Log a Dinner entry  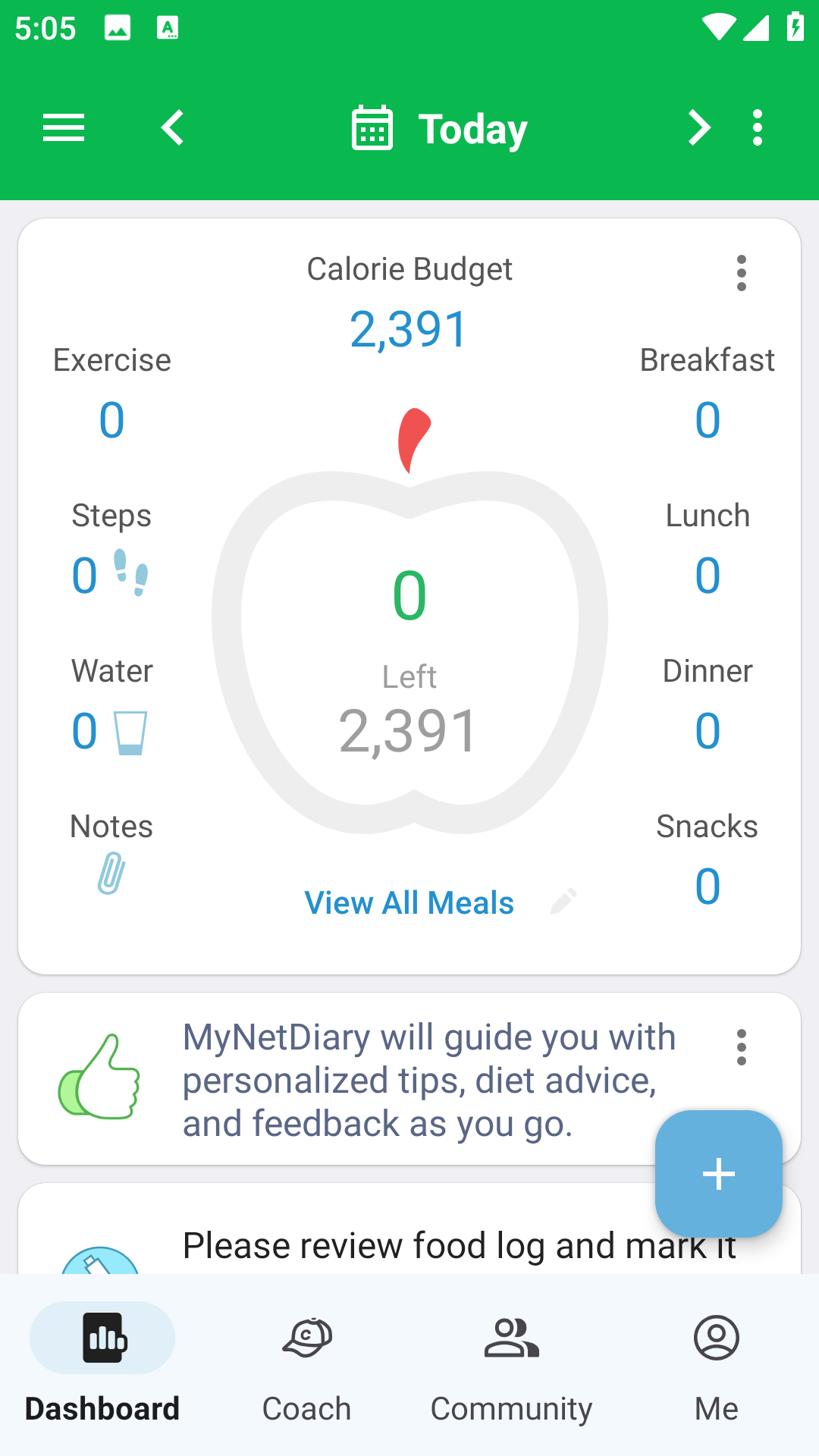[707, 705]
